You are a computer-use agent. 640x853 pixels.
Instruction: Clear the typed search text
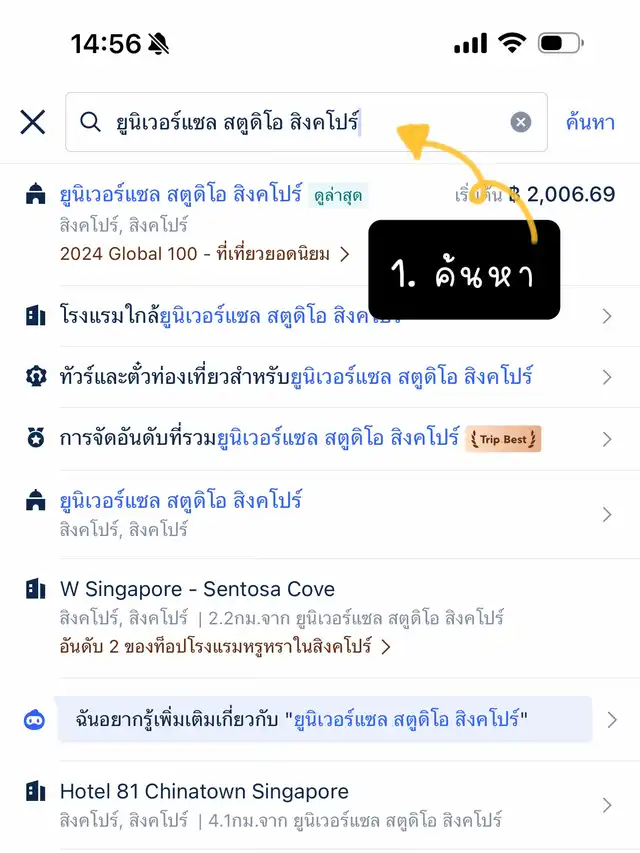point(520,122)
